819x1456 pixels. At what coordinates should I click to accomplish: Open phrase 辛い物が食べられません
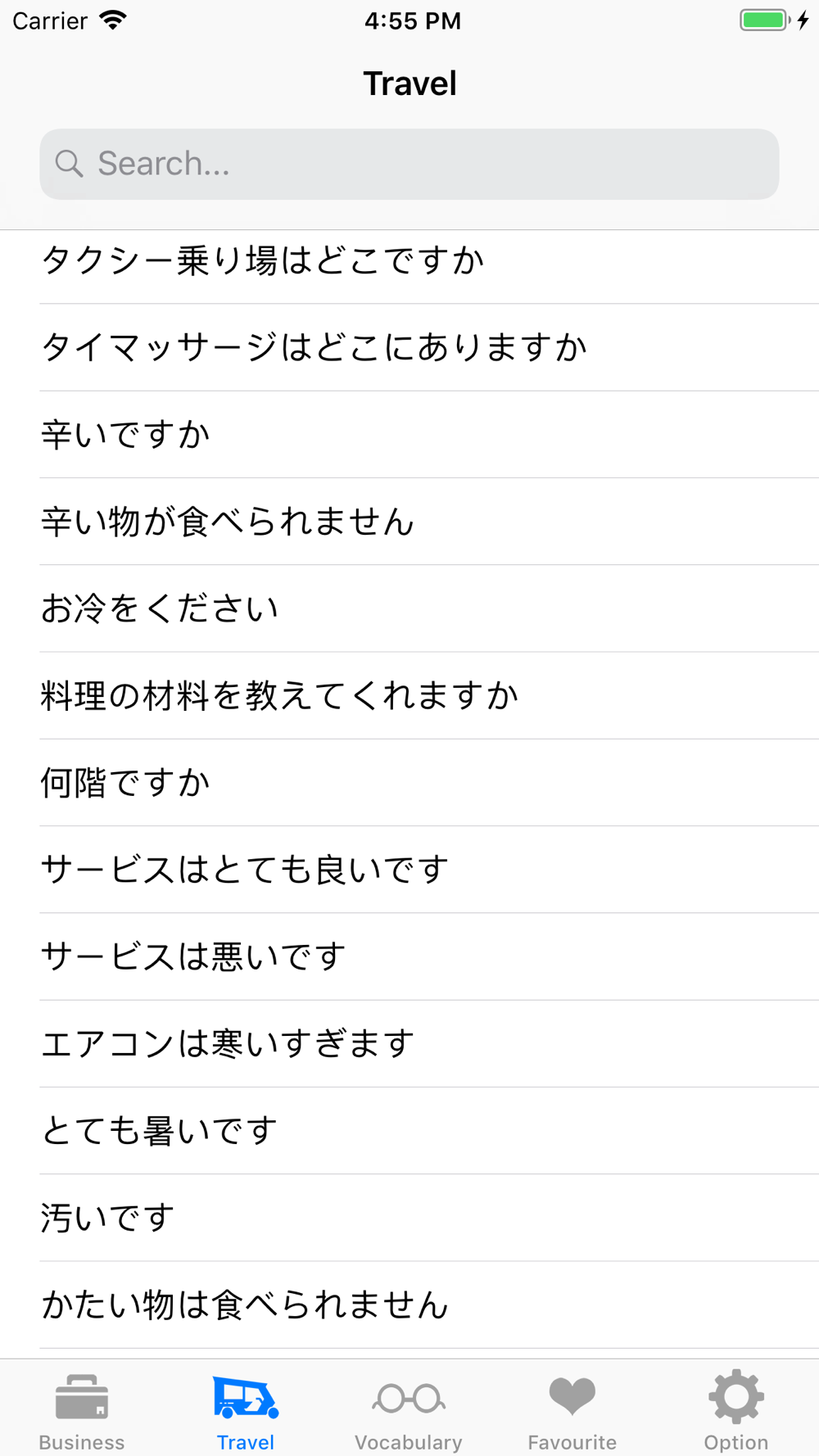coord(409,522)
